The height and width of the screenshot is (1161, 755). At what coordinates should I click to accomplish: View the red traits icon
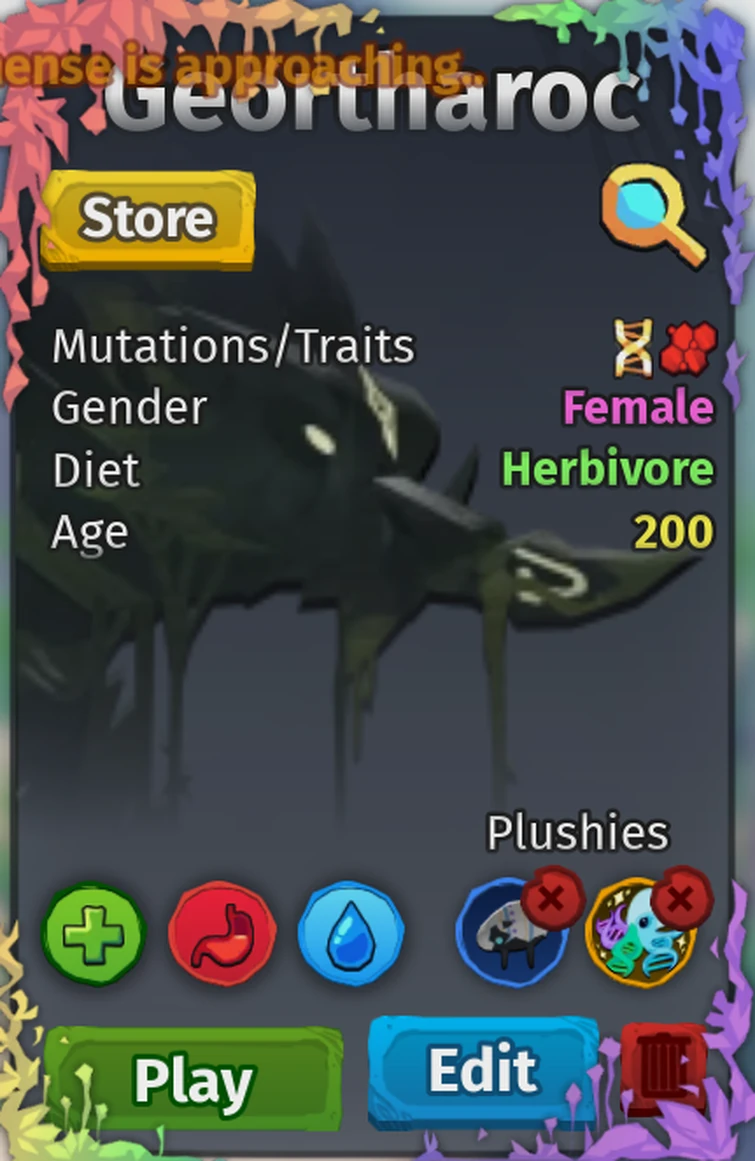[x=689, y=347]
